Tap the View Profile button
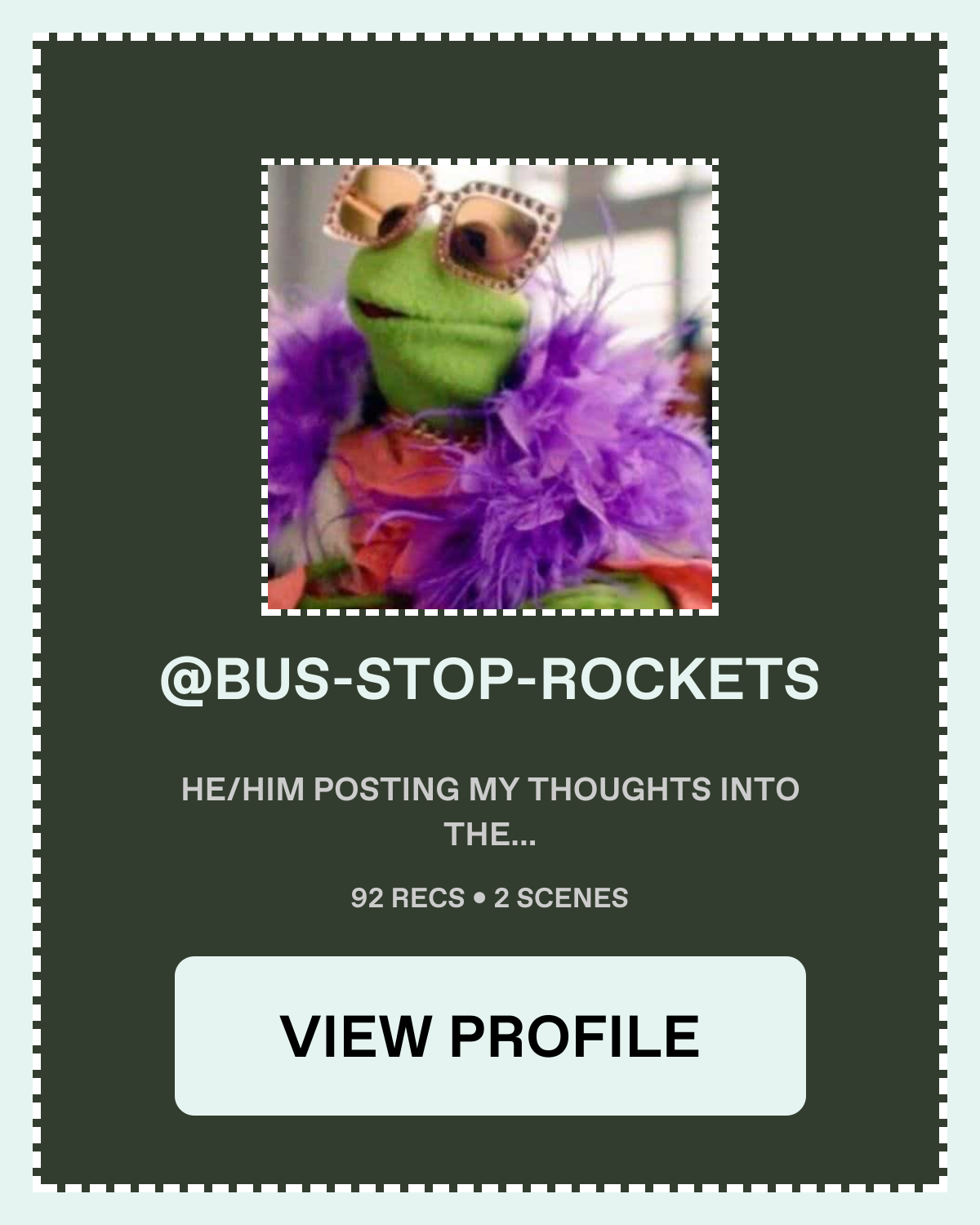The image size is (980, 1225). 490,1036
